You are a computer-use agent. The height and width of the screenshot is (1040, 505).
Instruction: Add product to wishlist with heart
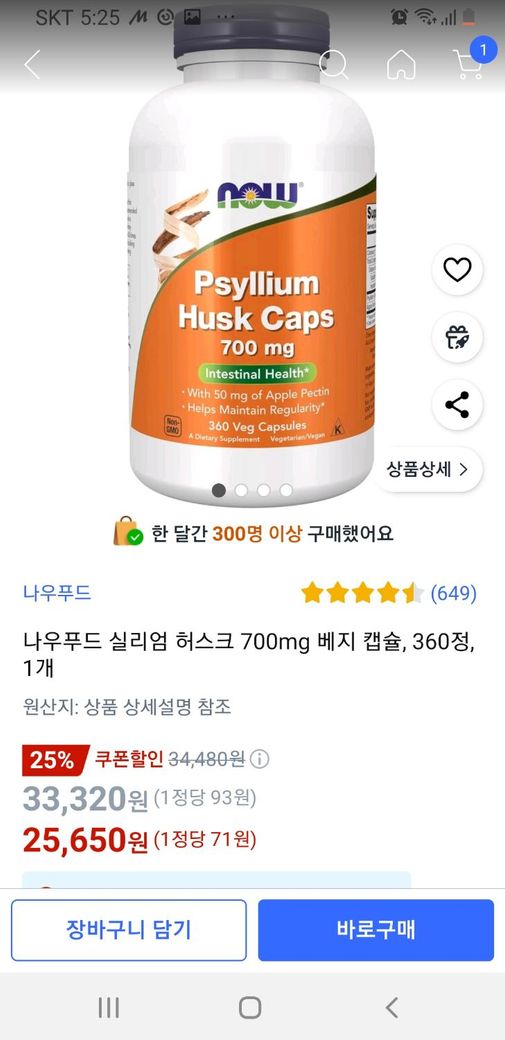457,269
